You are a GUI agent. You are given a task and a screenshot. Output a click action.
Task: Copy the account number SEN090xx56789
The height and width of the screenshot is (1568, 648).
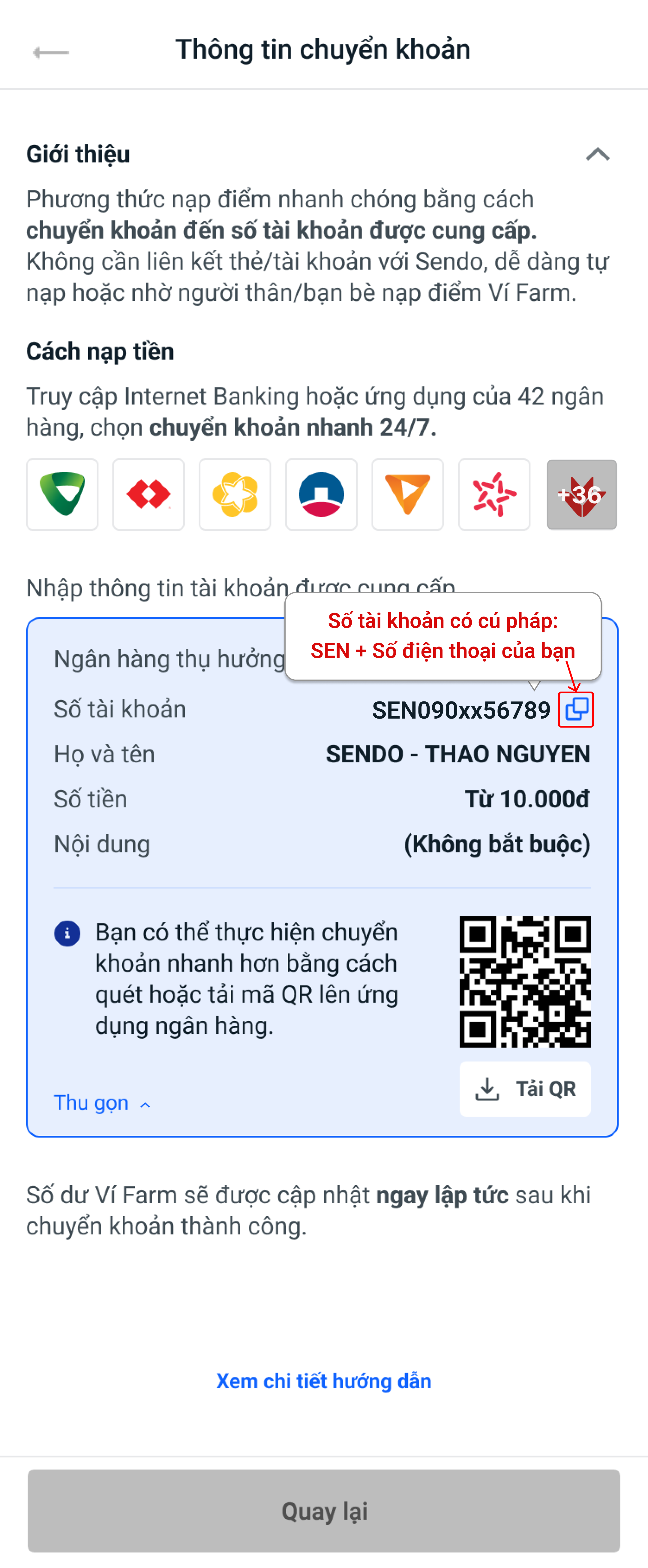click(x=576, y=709)
